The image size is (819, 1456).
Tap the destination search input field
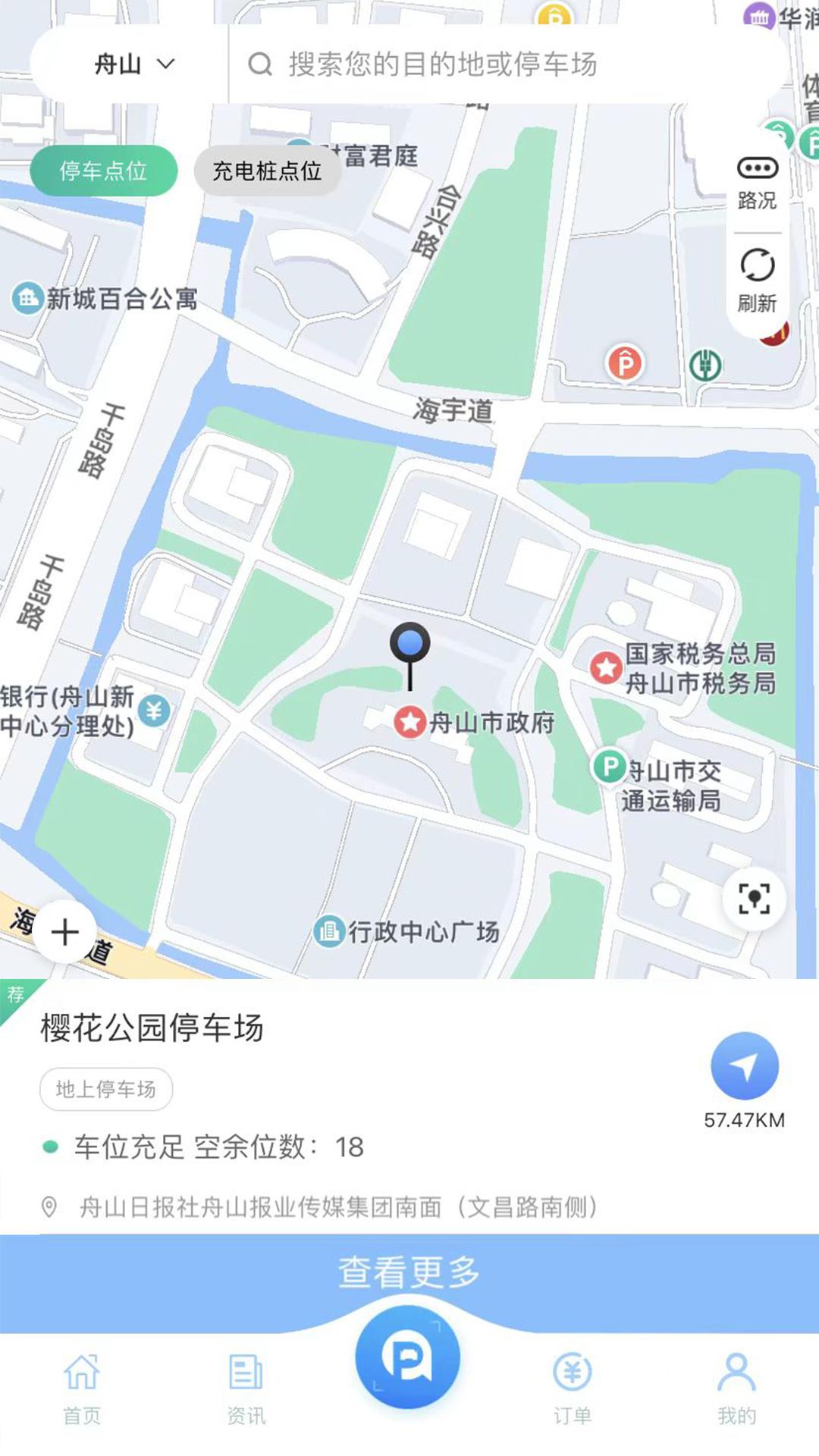point(455,64)
